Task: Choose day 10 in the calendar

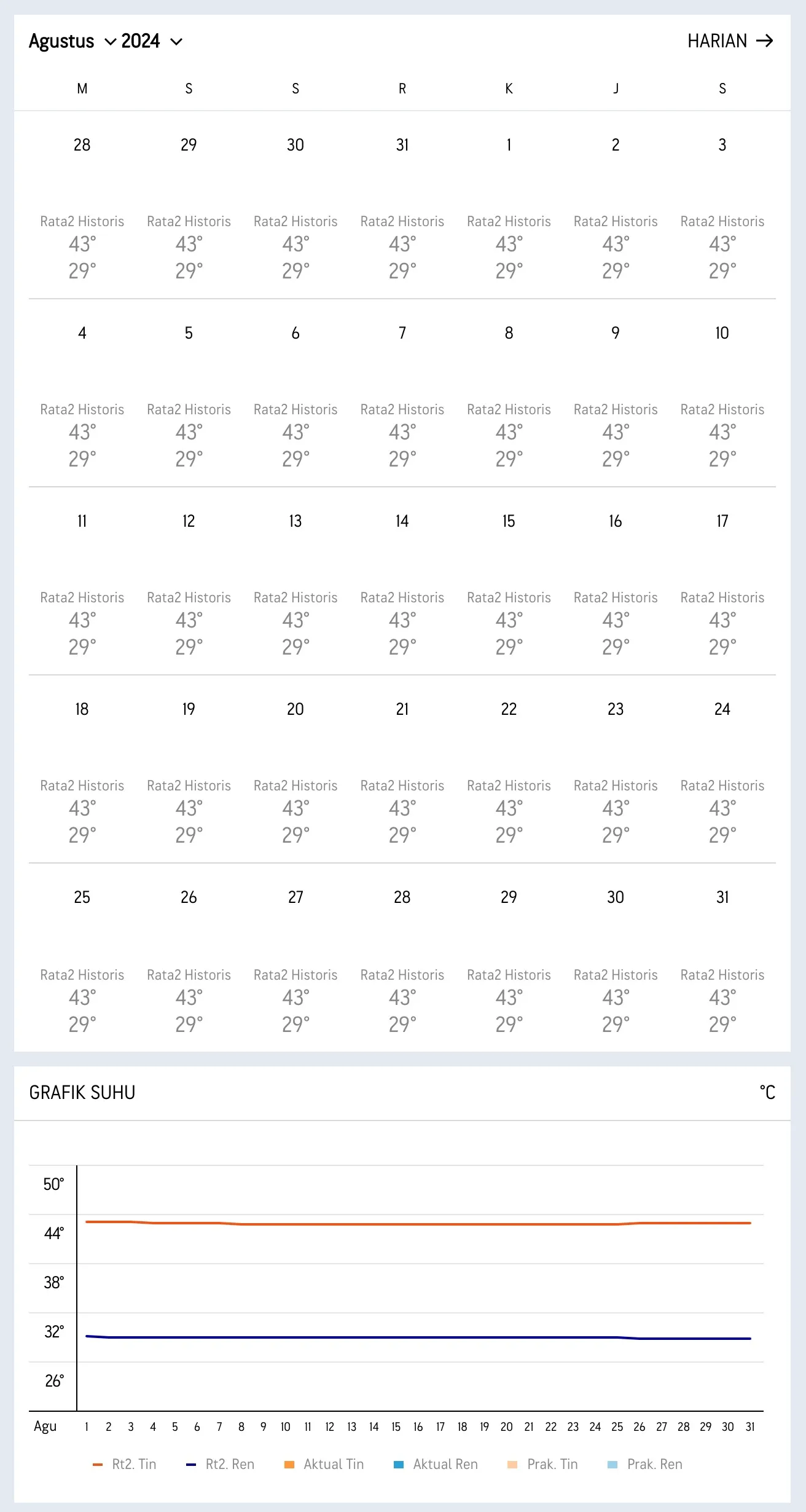Action: pyautogui.click(x=722, y=333)
